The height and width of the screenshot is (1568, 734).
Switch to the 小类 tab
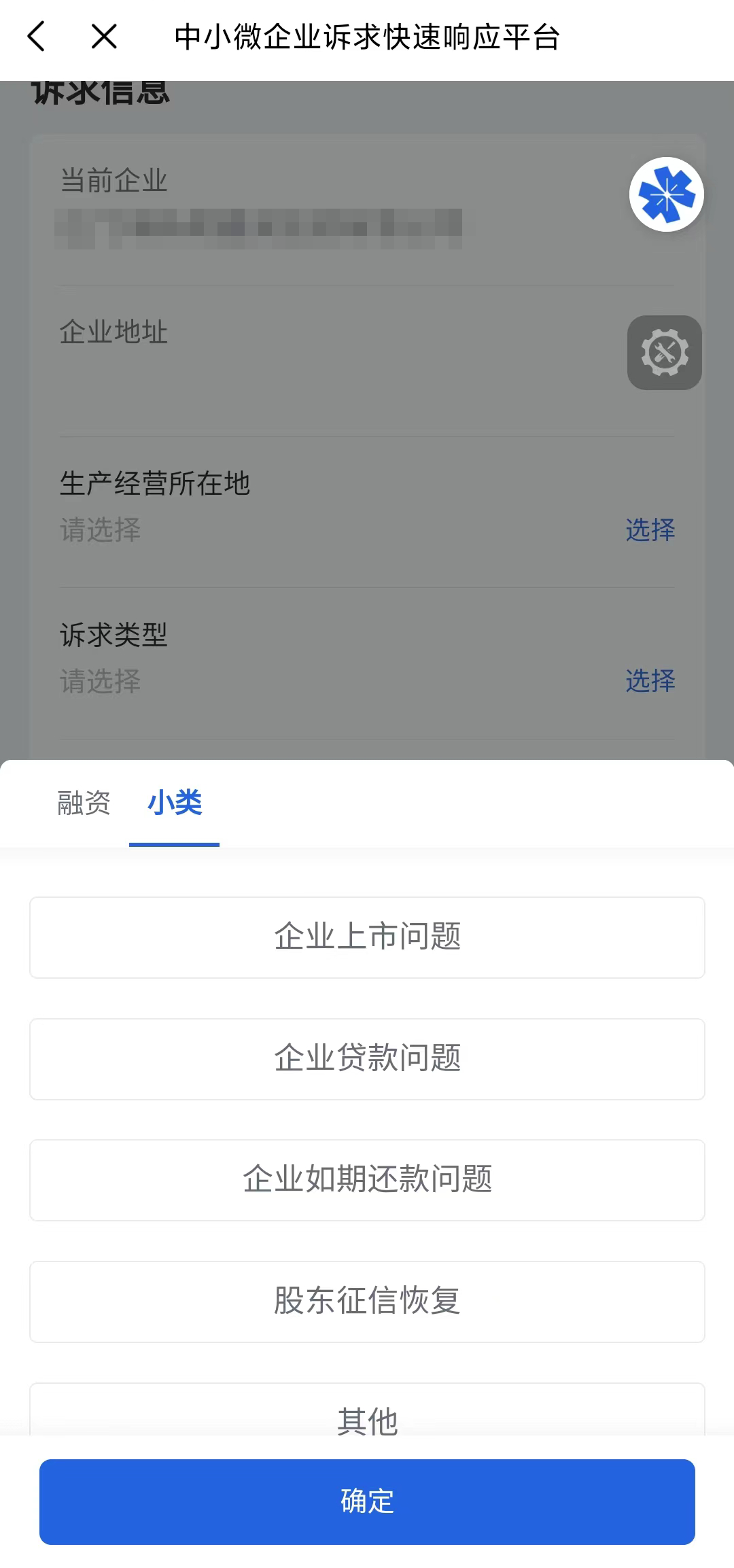[x=175, y=804]
